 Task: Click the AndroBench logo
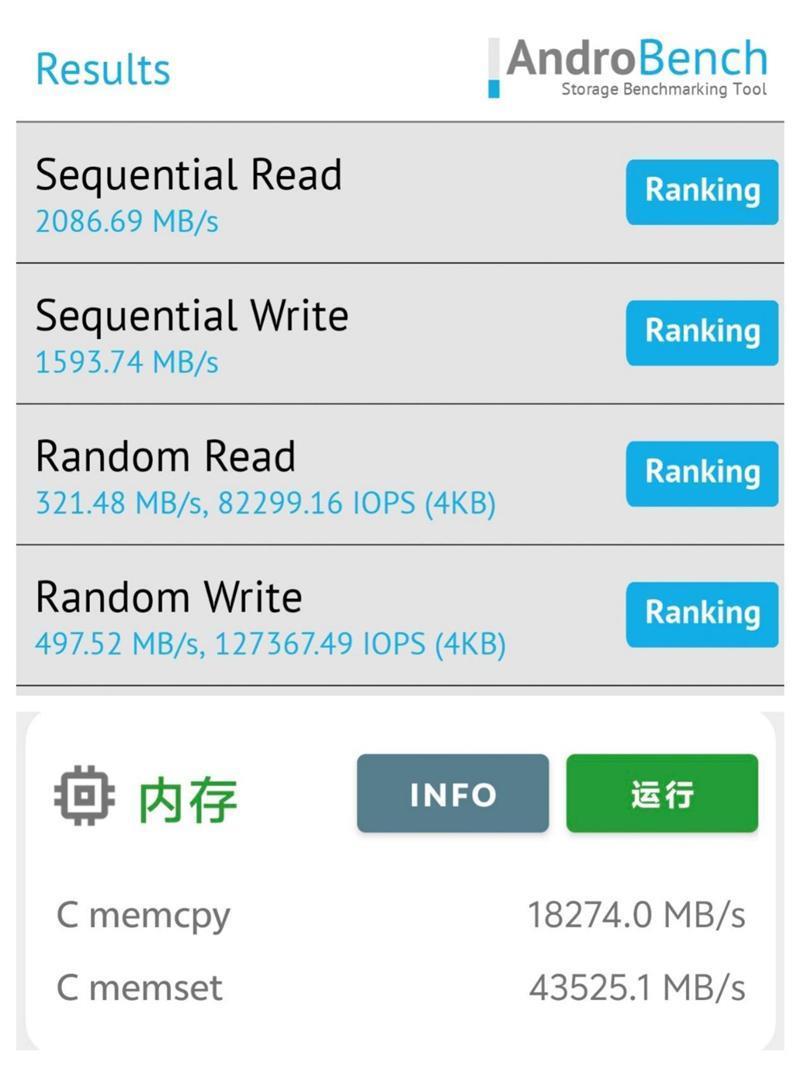[630, 60]
